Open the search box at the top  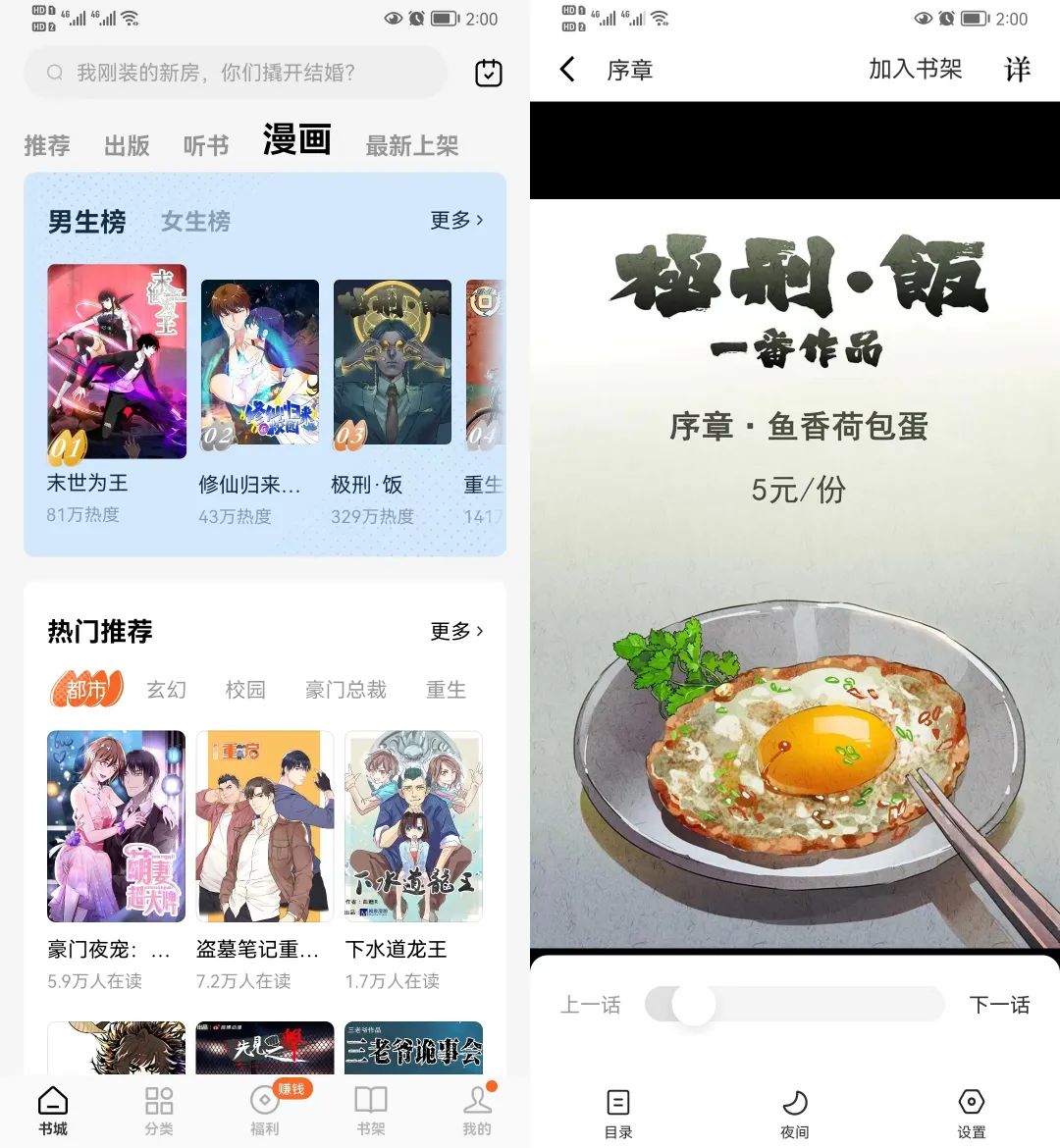[236, 73]
